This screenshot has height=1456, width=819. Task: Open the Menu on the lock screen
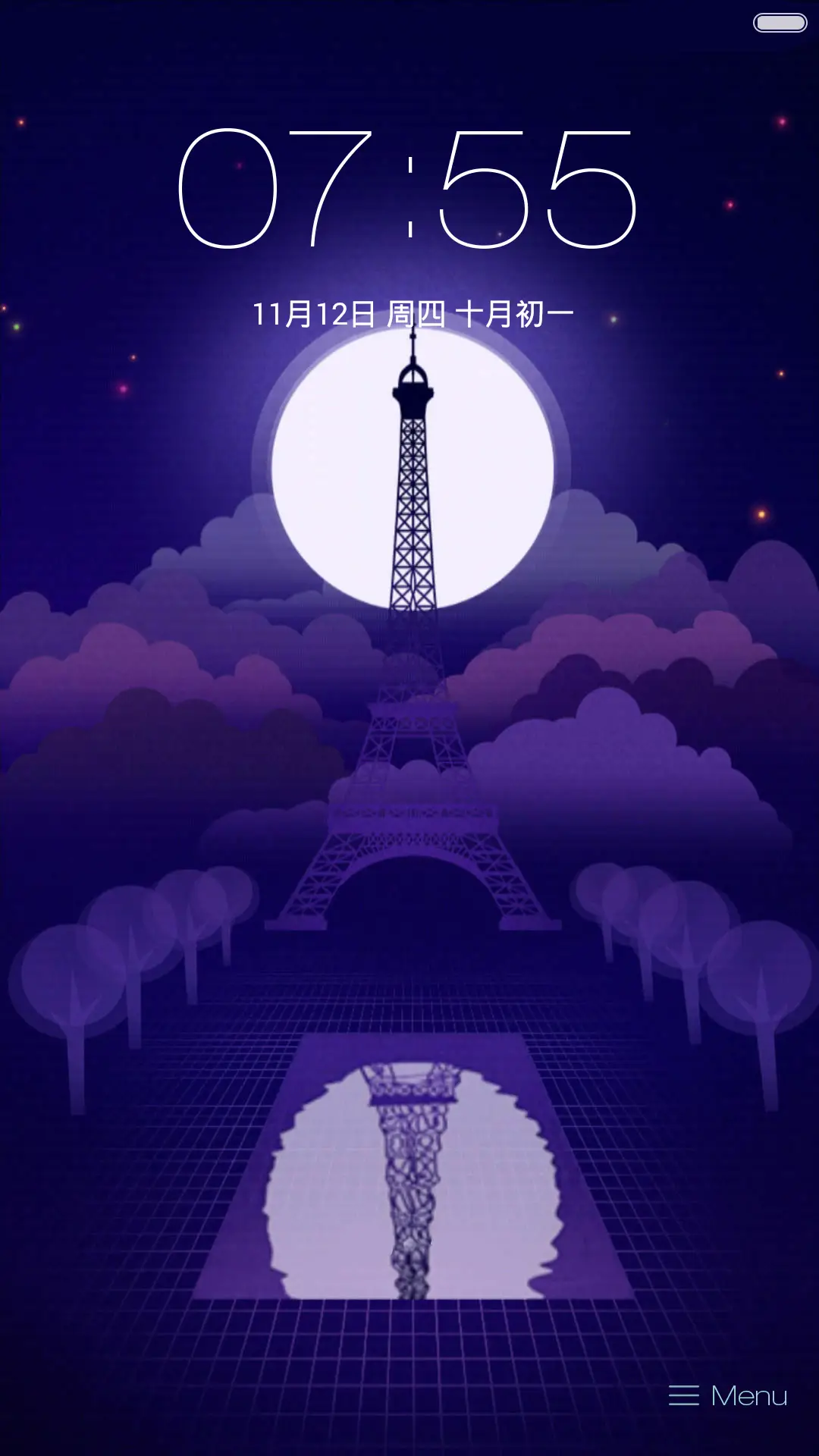tap(728, 1396)
